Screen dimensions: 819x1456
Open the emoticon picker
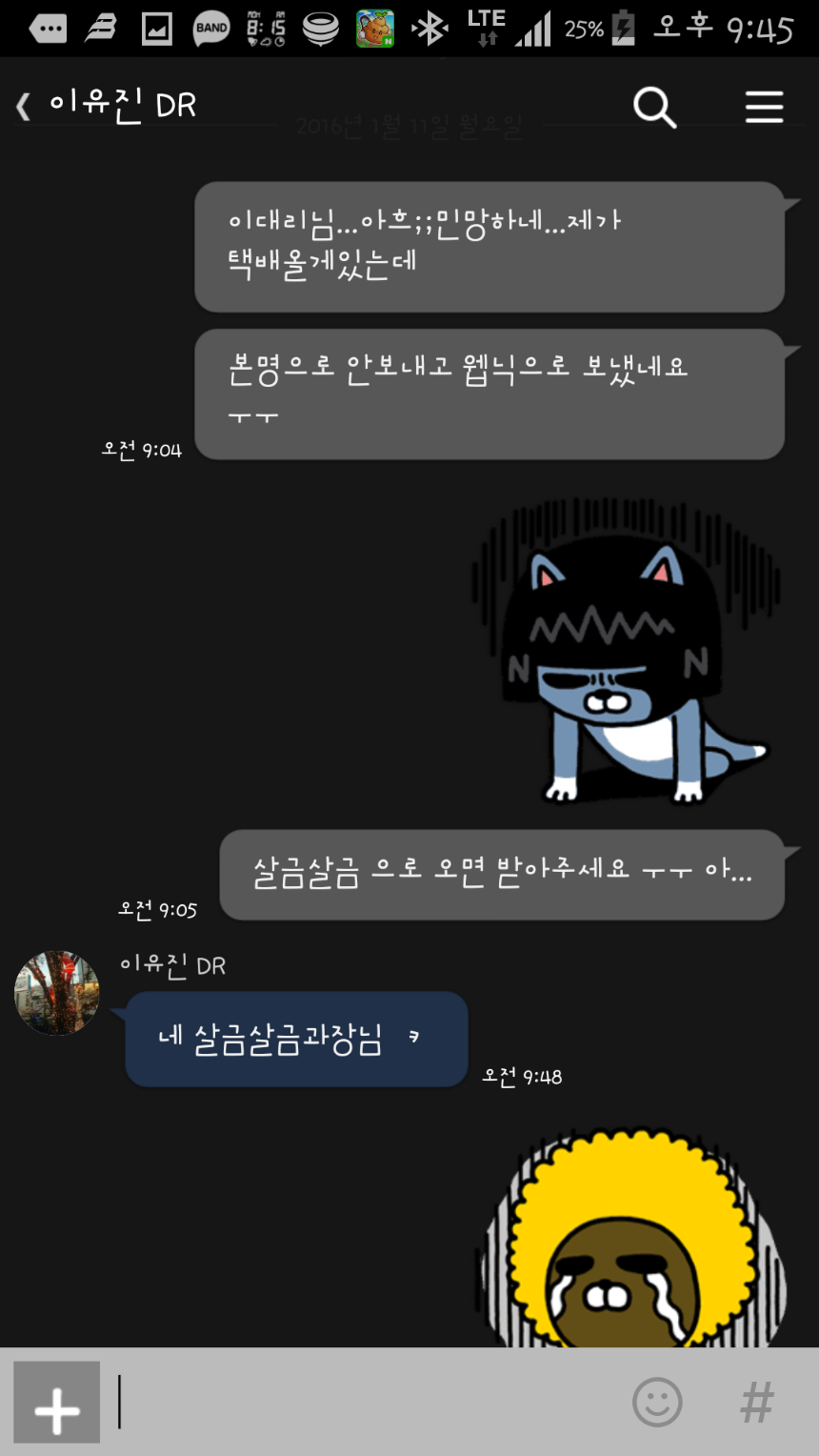657,1402
